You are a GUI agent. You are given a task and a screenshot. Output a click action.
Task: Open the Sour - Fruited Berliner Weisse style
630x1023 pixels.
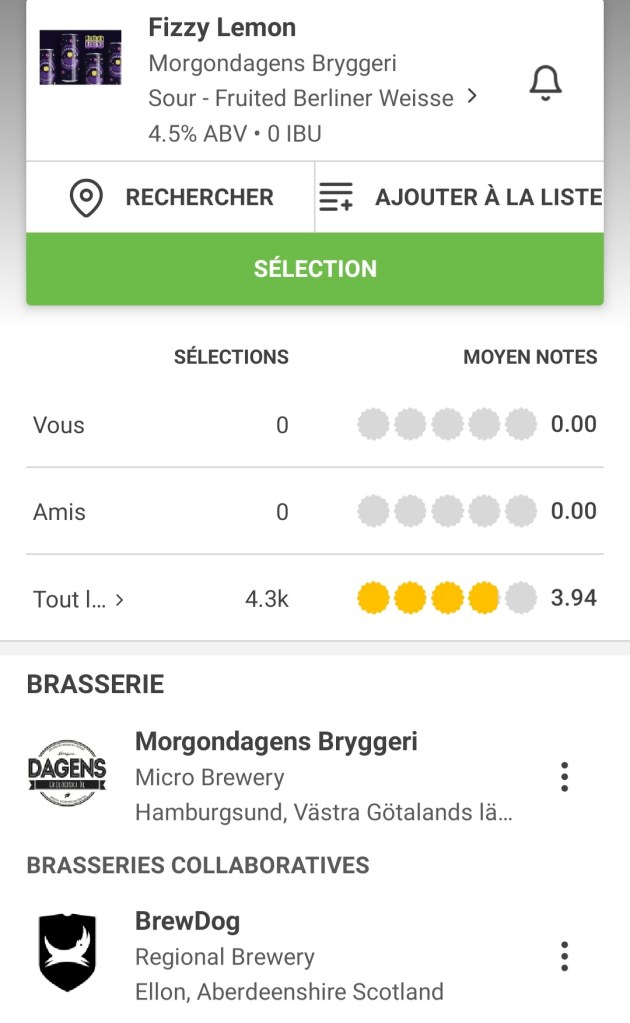[x=312, y=98]
